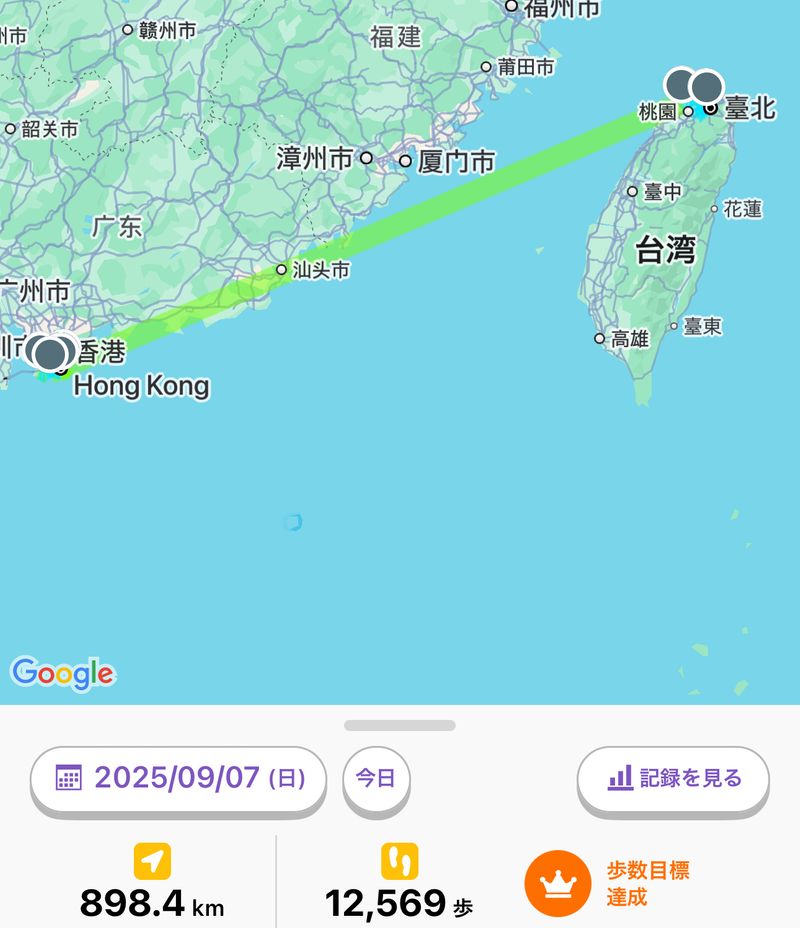Open 記録を見る to view records
This screenshot has width=800, height=928.
point(673,778)
